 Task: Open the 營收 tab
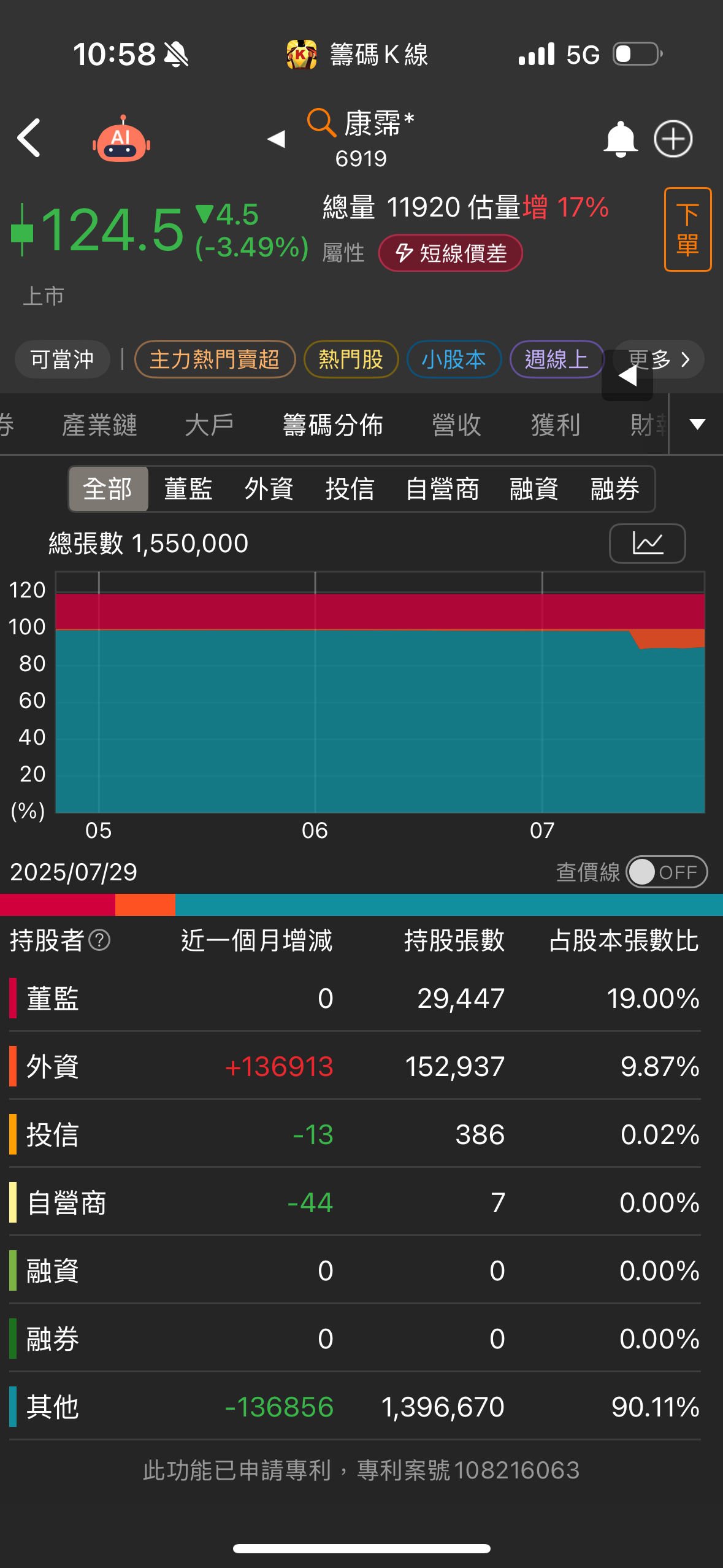point(456,425)
